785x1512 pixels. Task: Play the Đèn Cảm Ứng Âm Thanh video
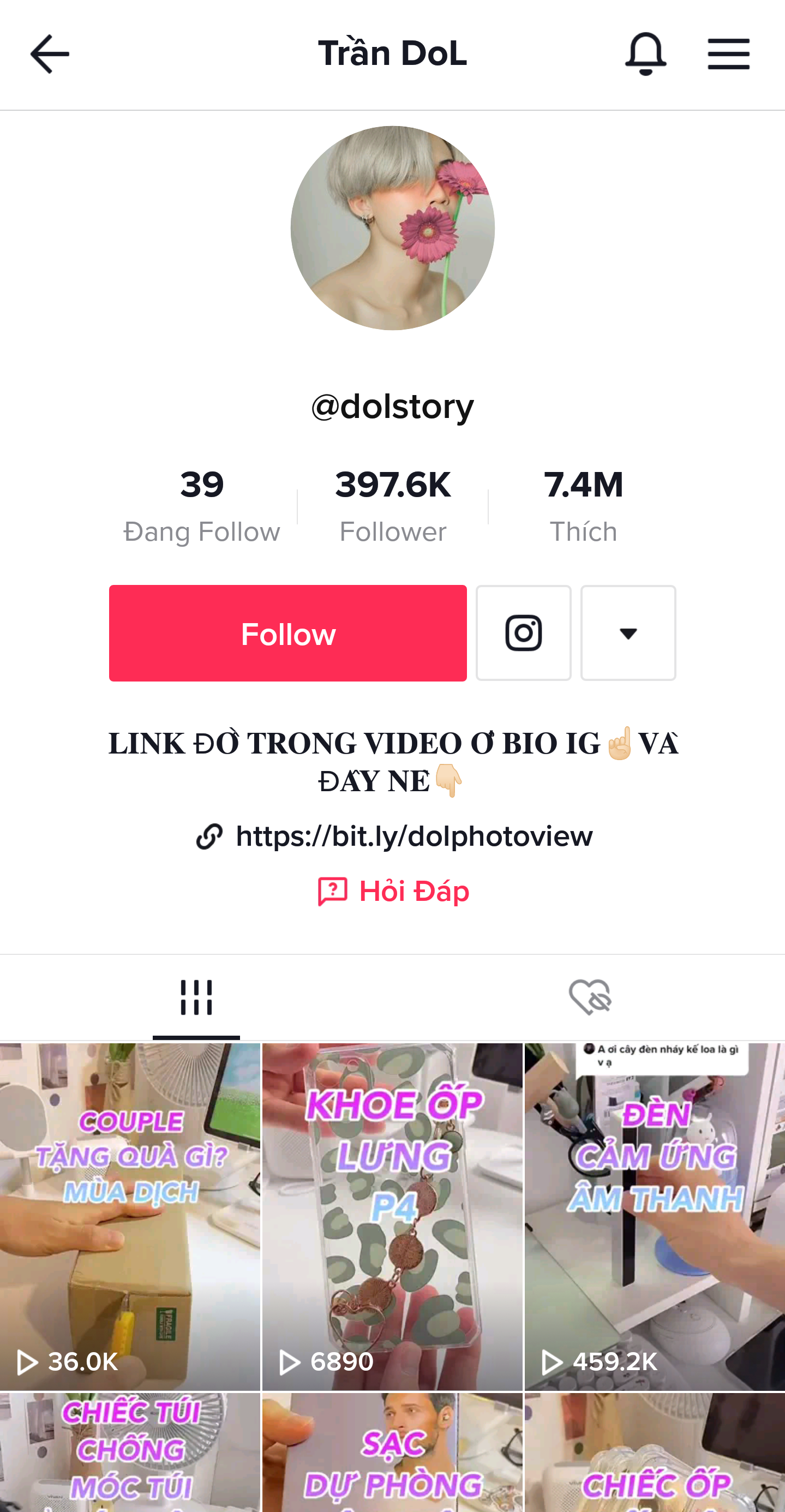click(x=655, y=1217)
